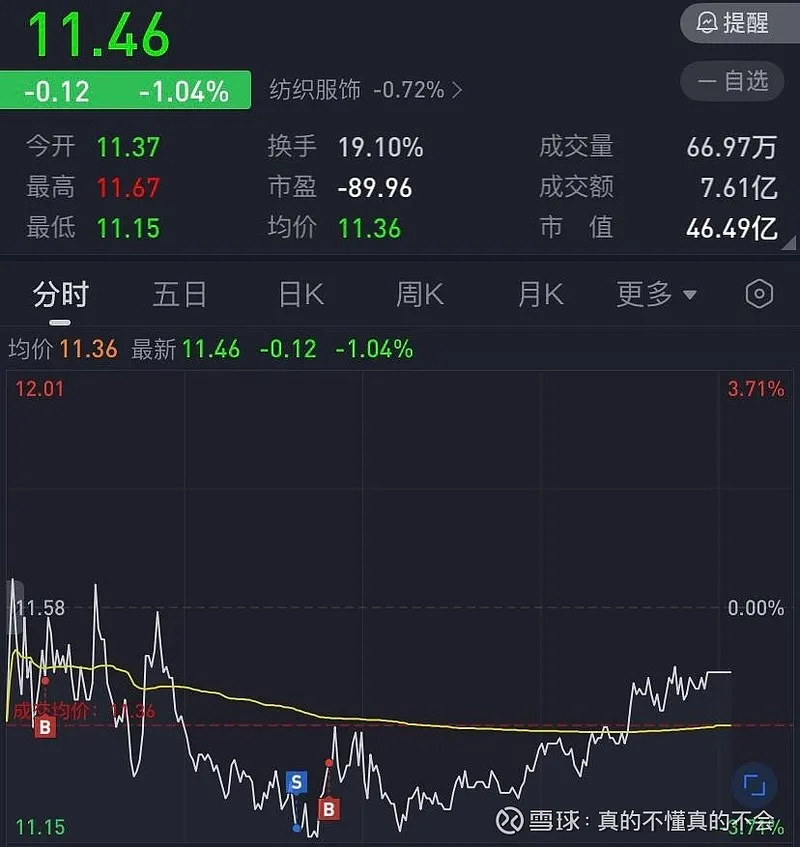Open chart settings hexagon icon
800x847 pixels.
(759, 294)
